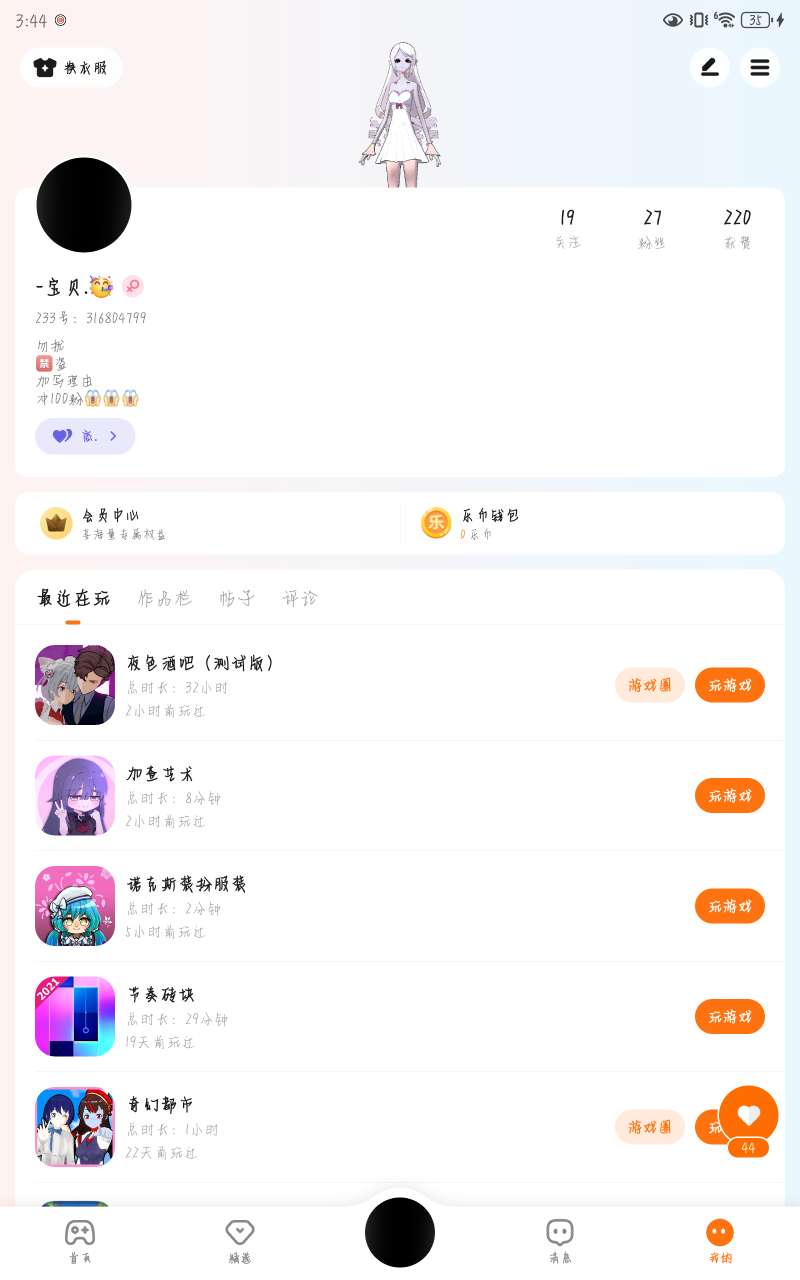Play 夜色酒吧(测试版) via 玩游戏
This screenshot has width=800, height=1280.
point(730,685)
